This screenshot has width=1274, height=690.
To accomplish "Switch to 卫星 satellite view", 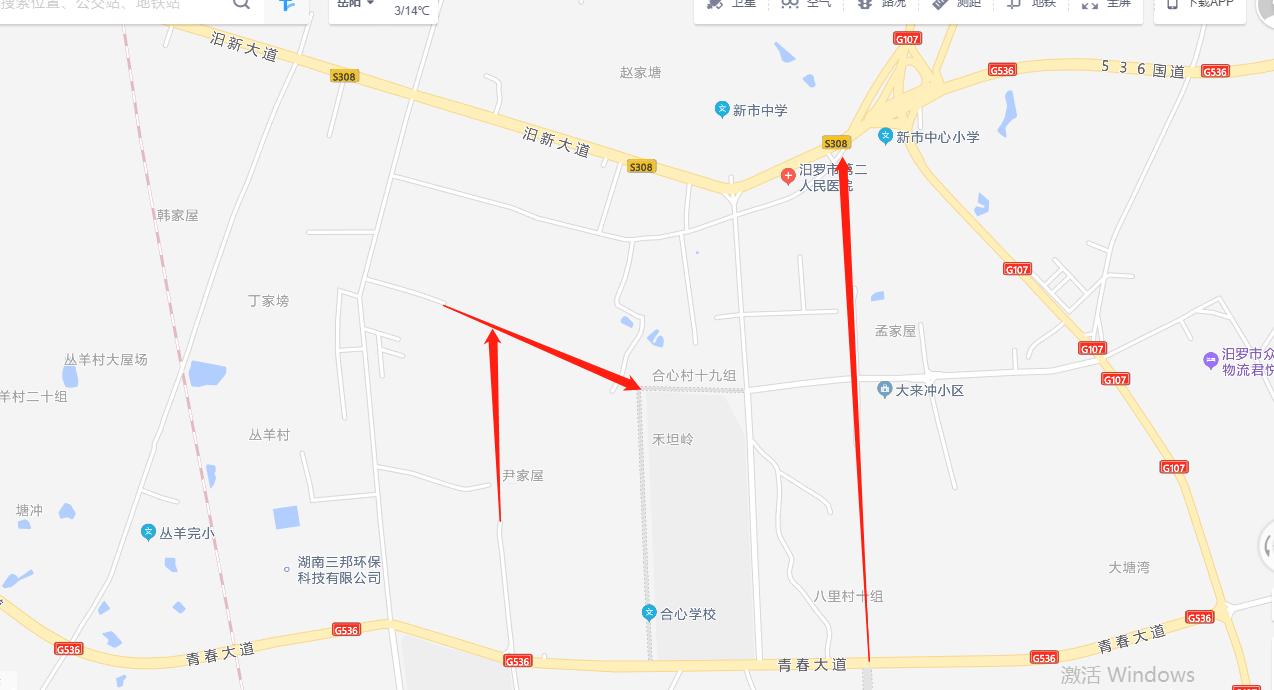I will (x=732, y=5).
